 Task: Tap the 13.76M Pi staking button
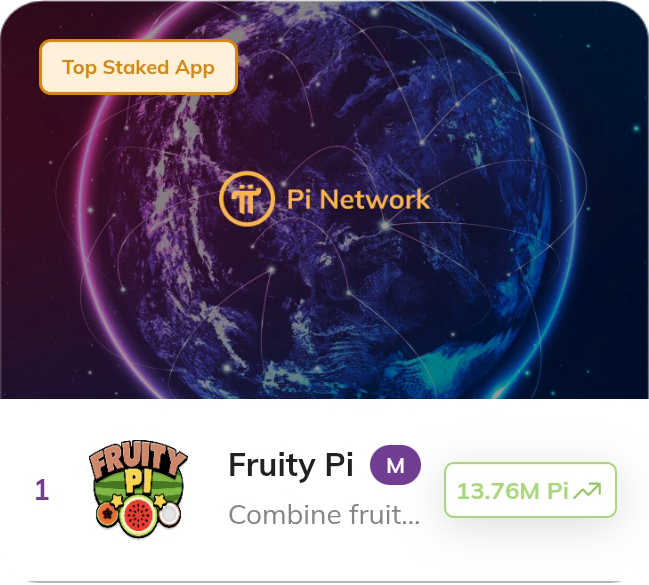tap(529, 491)
